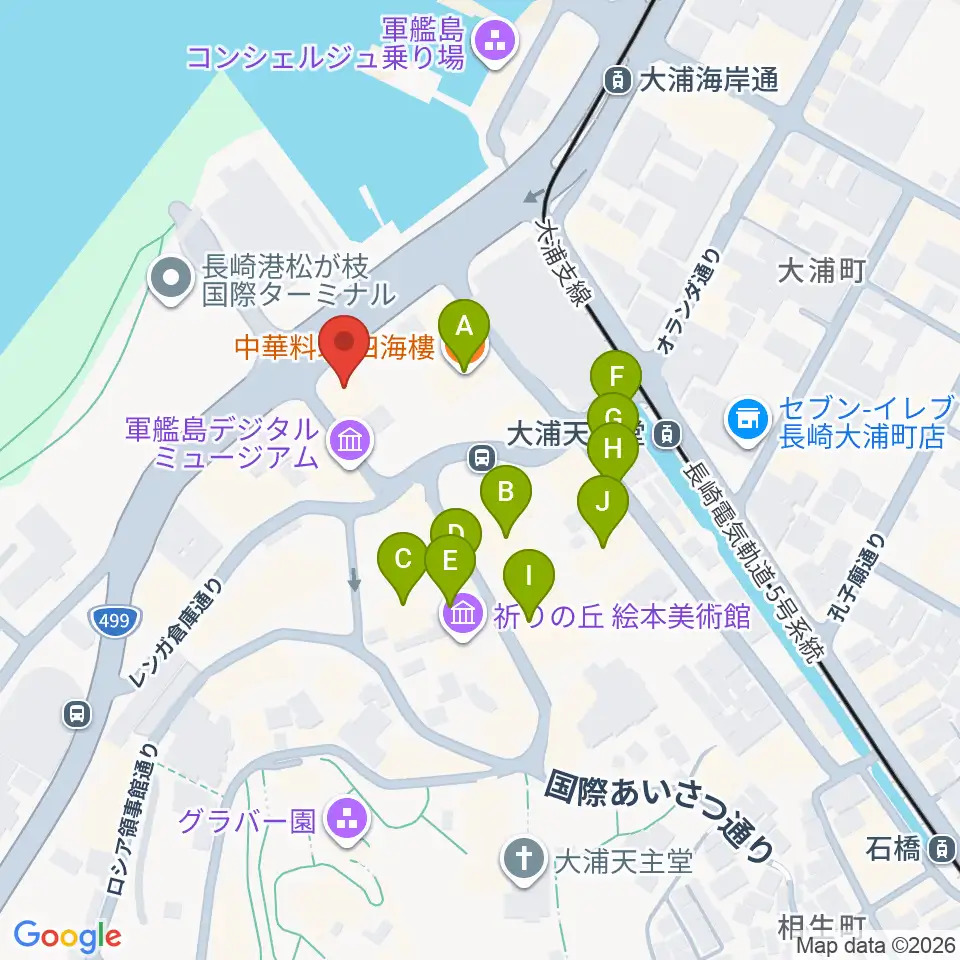960x960 pixels.
Task: Open green marker B
Action: pyautogui.click(x=506, y=492)
